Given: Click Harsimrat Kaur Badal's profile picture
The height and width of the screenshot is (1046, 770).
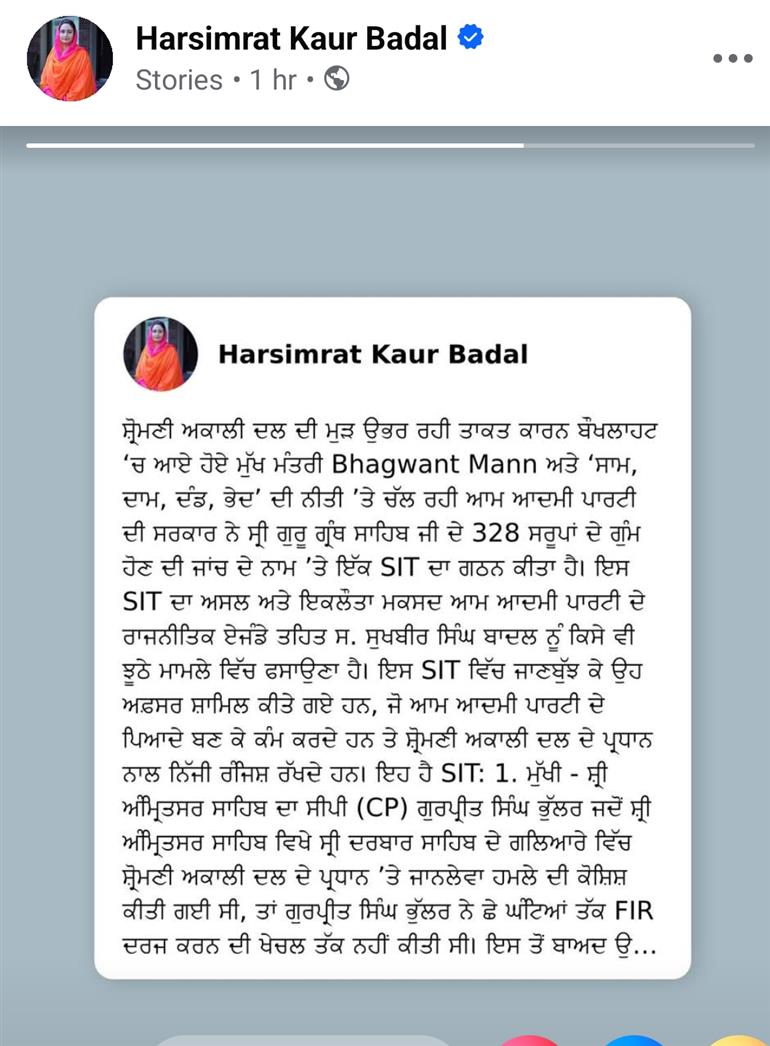Looking at the screenshot, I should point(69,57).
